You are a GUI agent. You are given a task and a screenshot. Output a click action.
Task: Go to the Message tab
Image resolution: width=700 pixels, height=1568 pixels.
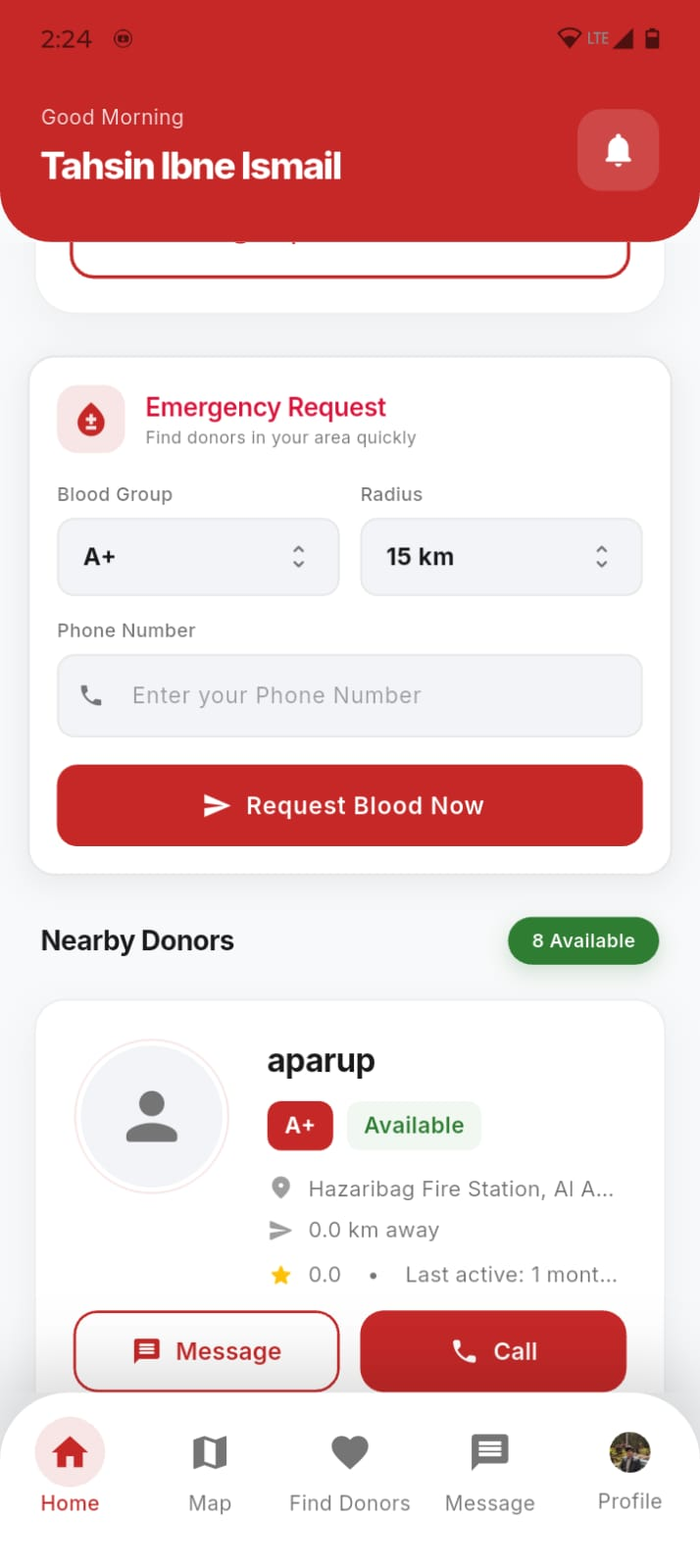pos(489,1470)
